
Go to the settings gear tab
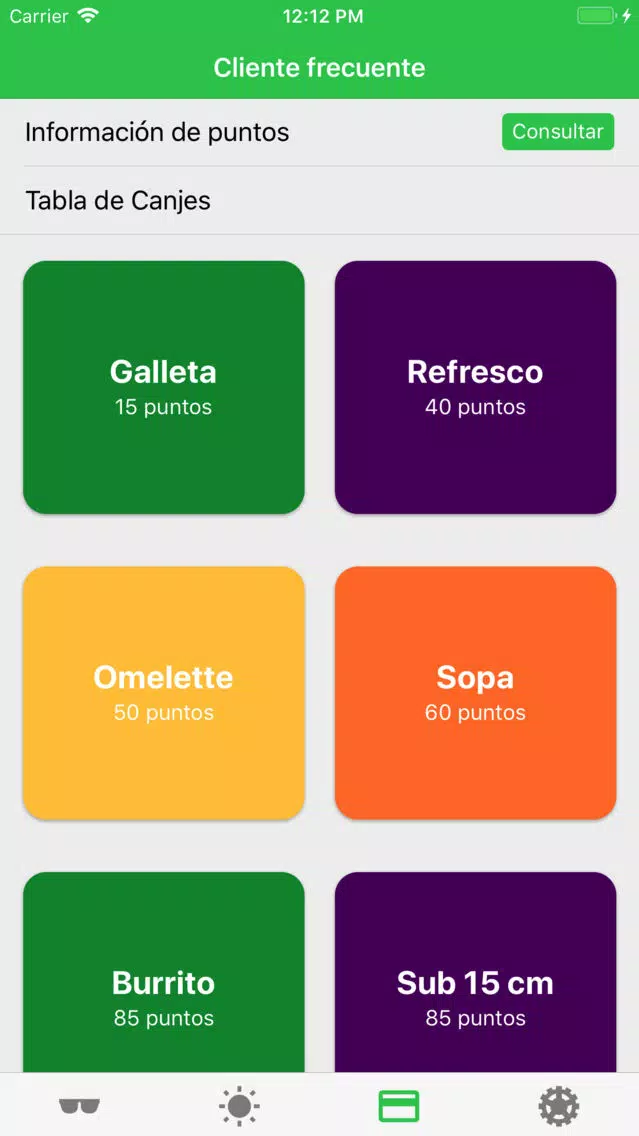click(x=559, y=1106)
